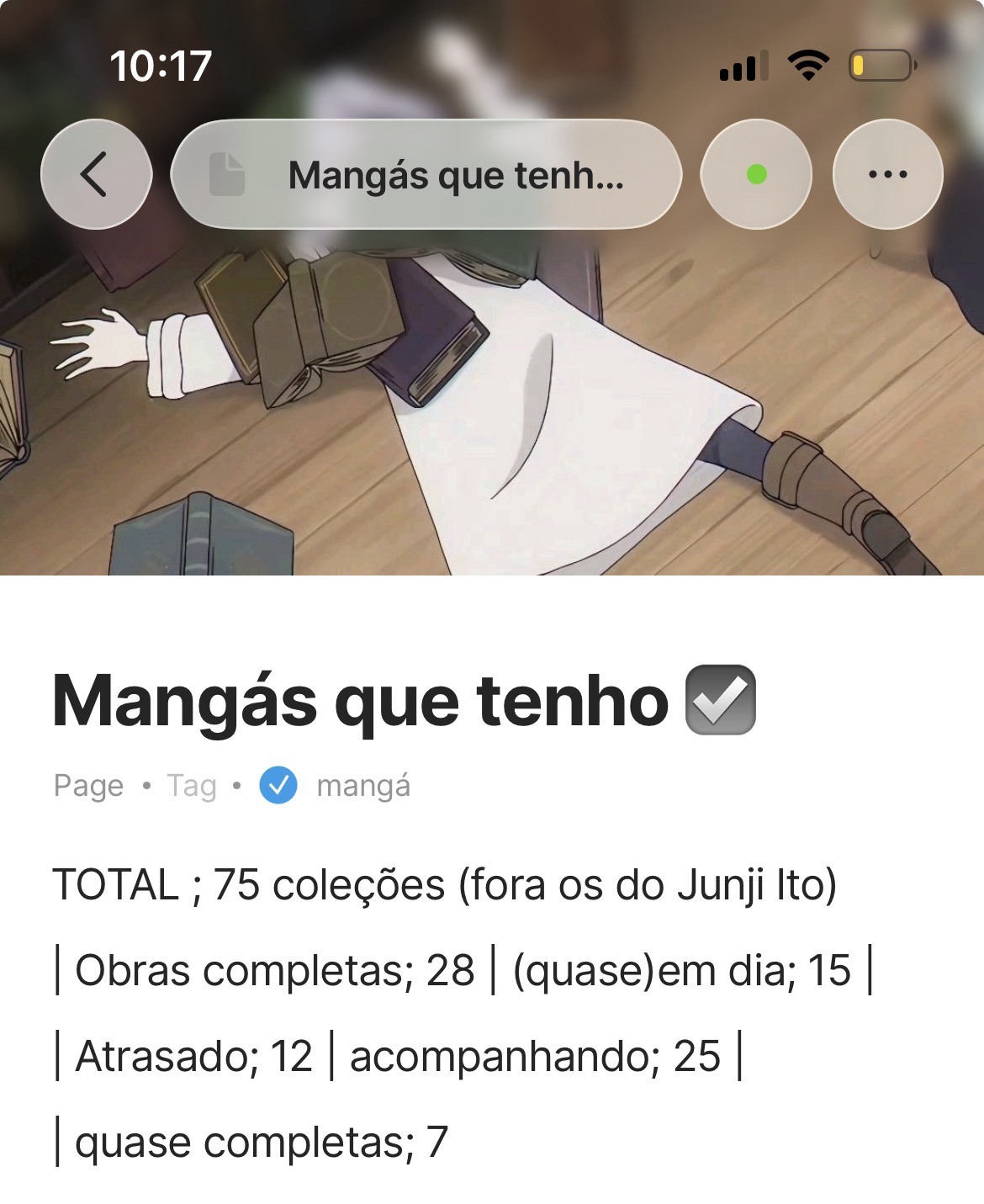Open the mangá tag
The width and height of the screenshot is (984, 1204).
[362, 786]
